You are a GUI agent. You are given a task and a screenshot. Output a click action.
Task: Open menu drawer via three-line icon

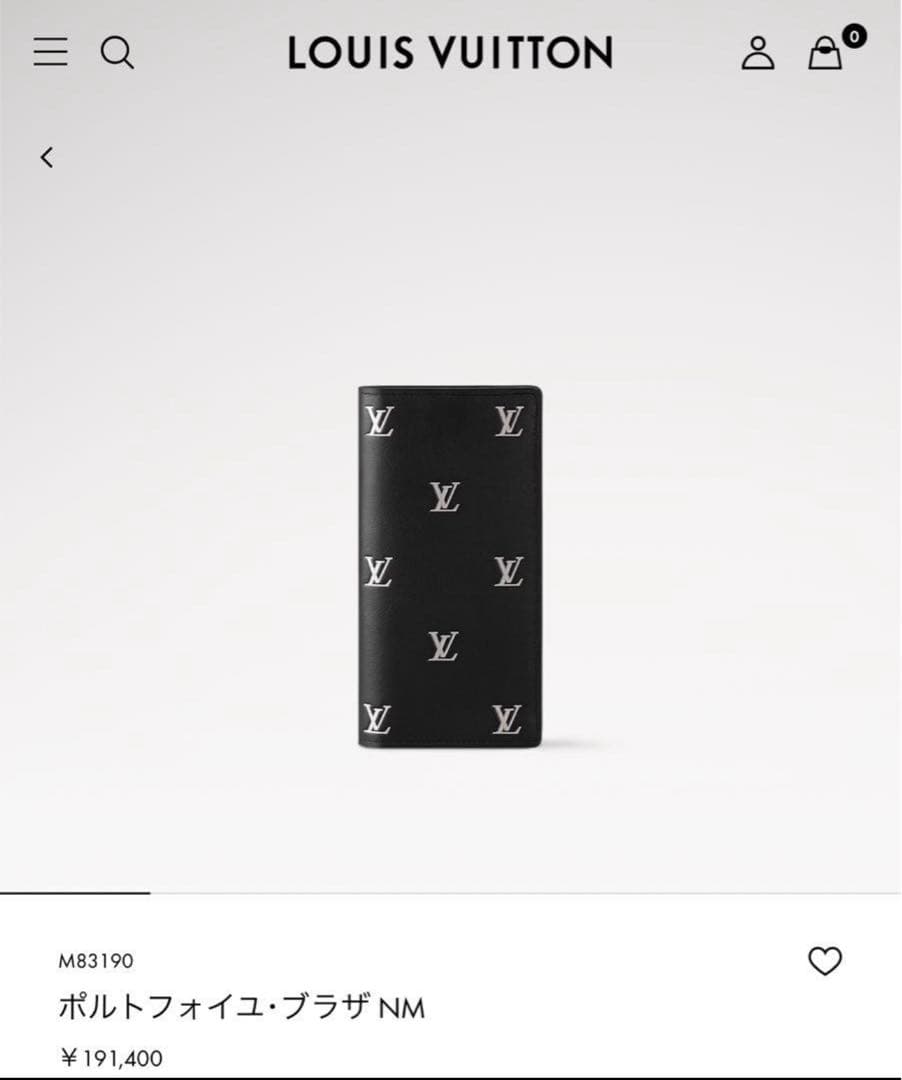point(50,53)
